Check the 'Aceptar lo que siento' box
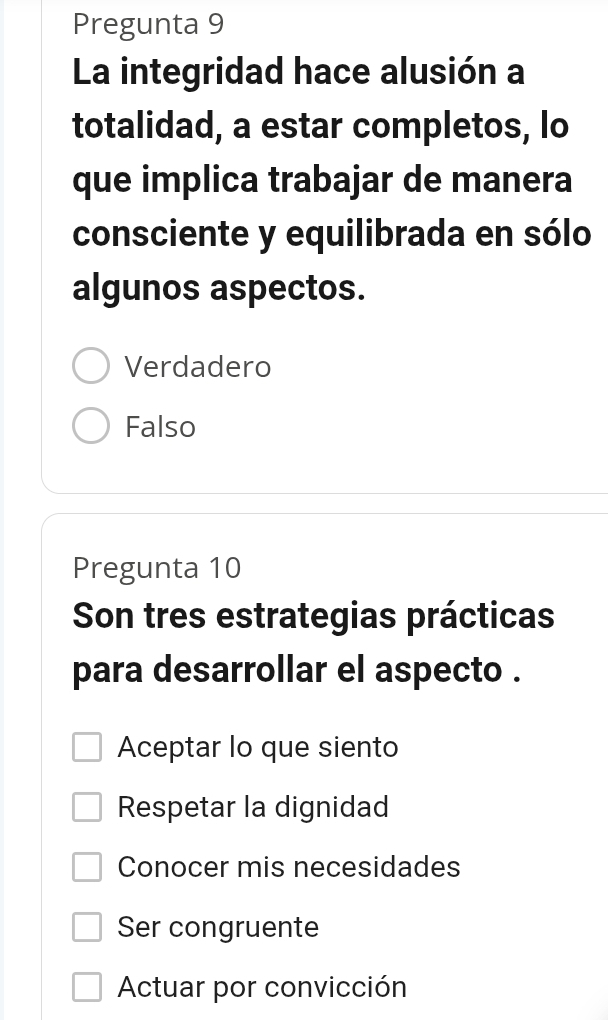This screenshot has width=608, height=1020. click(87, 747)
